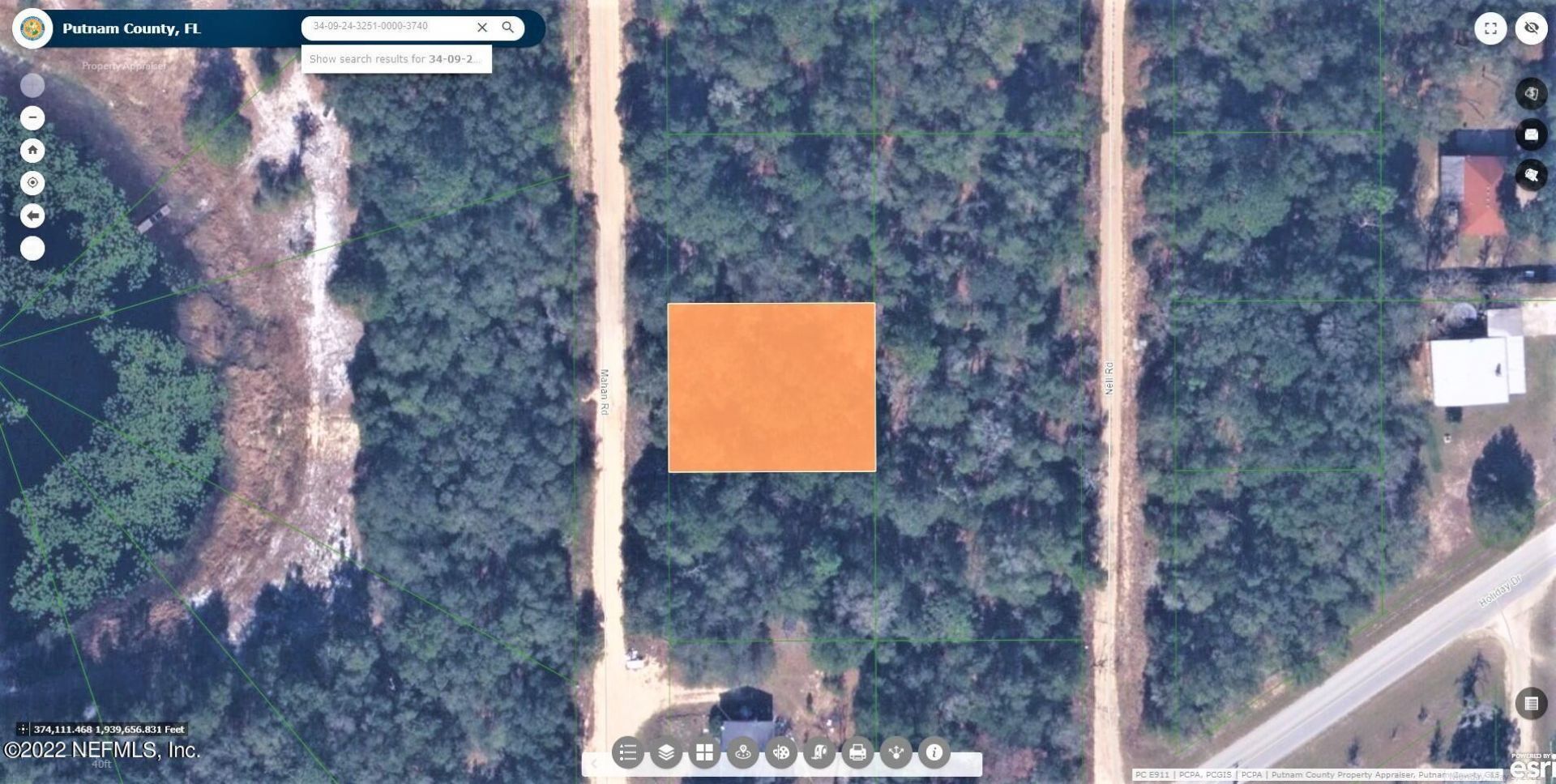Open the basemap gallery
Screen dimensions: 1556x784
pos(704,753)
